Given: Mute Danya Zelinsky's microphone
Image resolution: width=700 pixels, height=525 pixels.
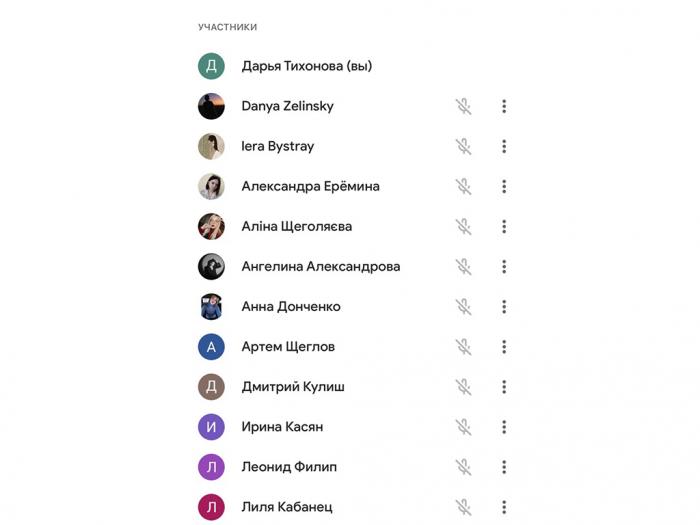Looking at the screenshot, I should 463,106.
